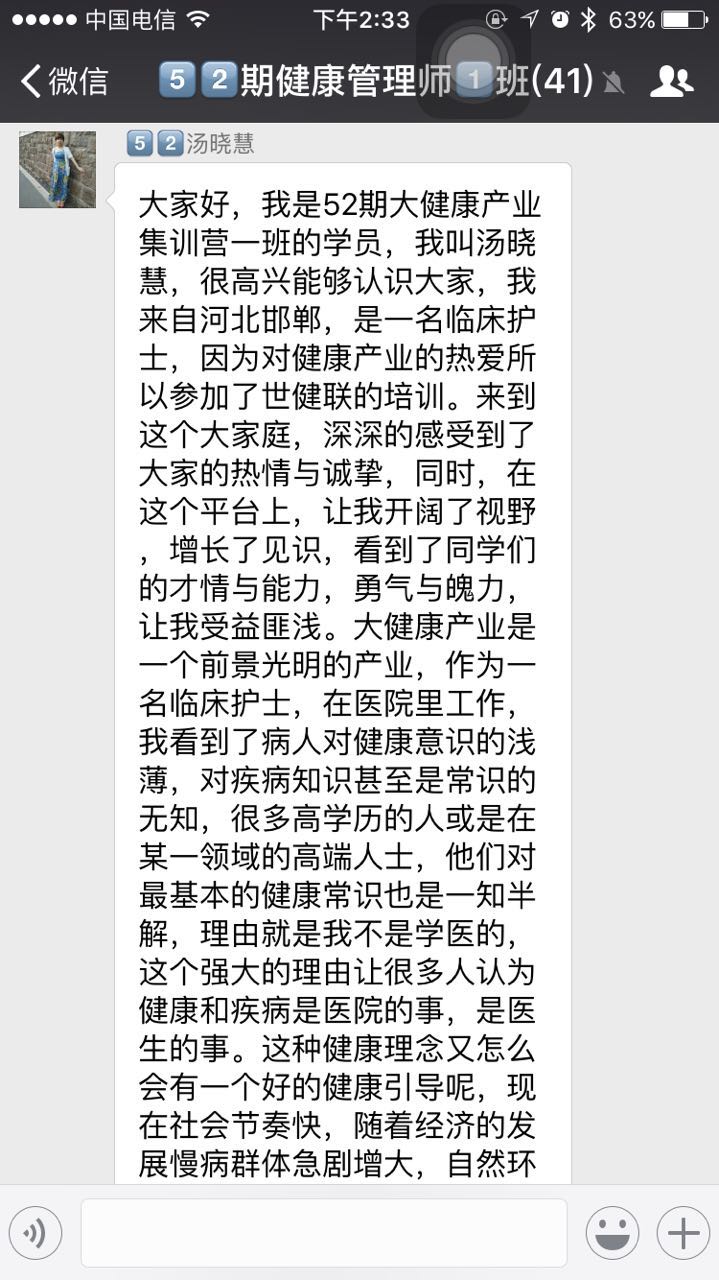Image resolution: width=719 pixels, height=1280 pixels.
Task: Switch to voice message input
Action: [x=36, y=1233]
